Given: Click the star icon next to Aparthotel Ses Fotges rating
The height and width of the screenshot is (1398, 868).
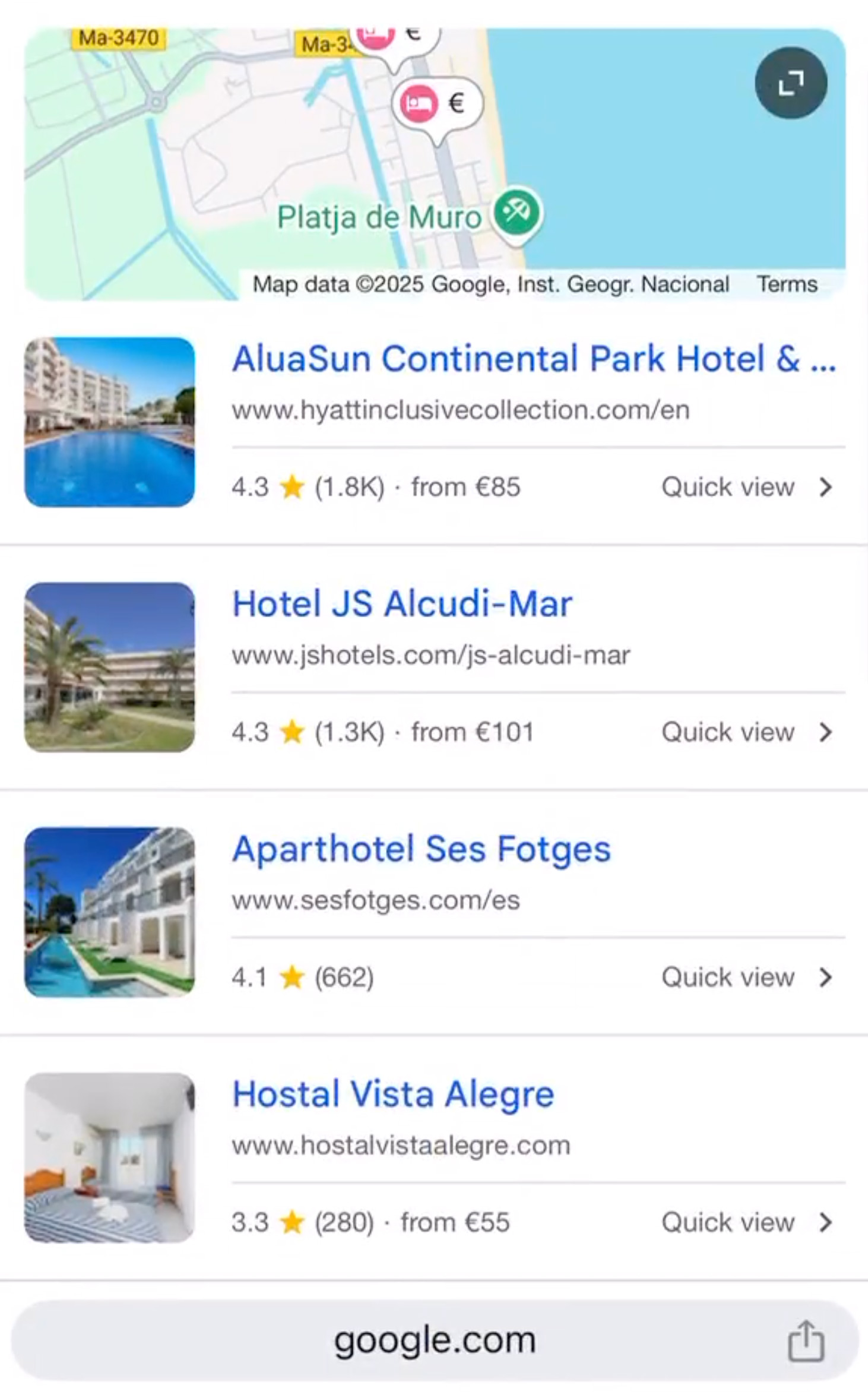Looking at the screenshot, I should point(292,976).
